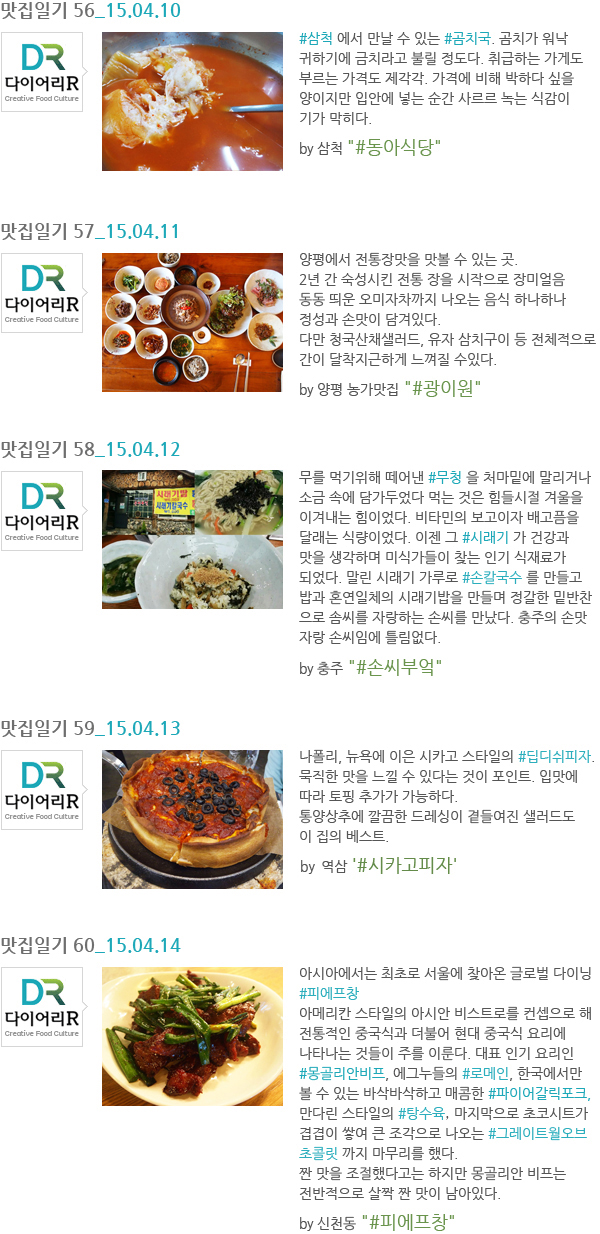The width and height of the screenshot is (600, 1234).
Task: View the pizza photo of 맛집일기 59
Action: click(192, 819)
